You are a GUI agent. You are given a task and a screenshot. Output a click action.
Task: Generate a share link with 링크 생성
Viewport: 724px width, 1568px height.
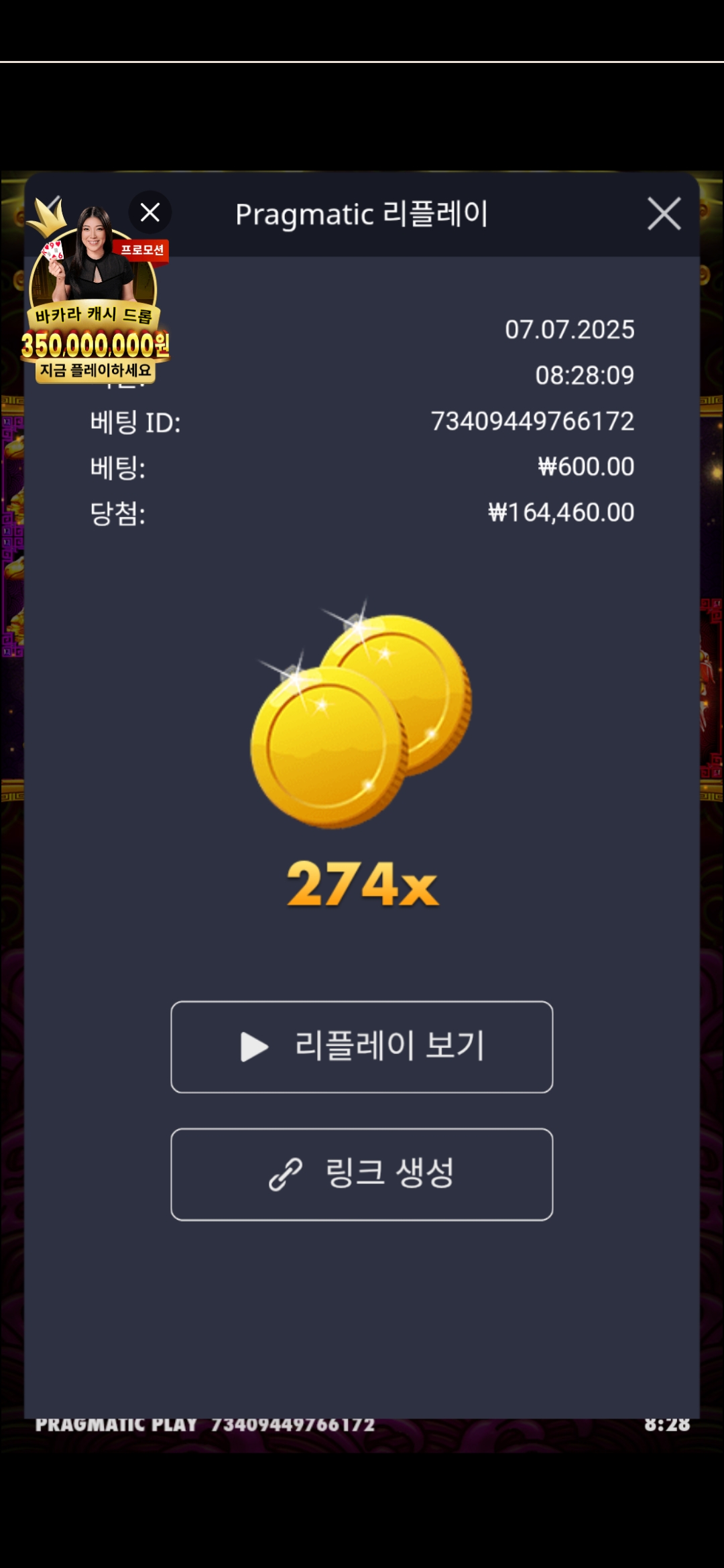(x=362, y=1174)
